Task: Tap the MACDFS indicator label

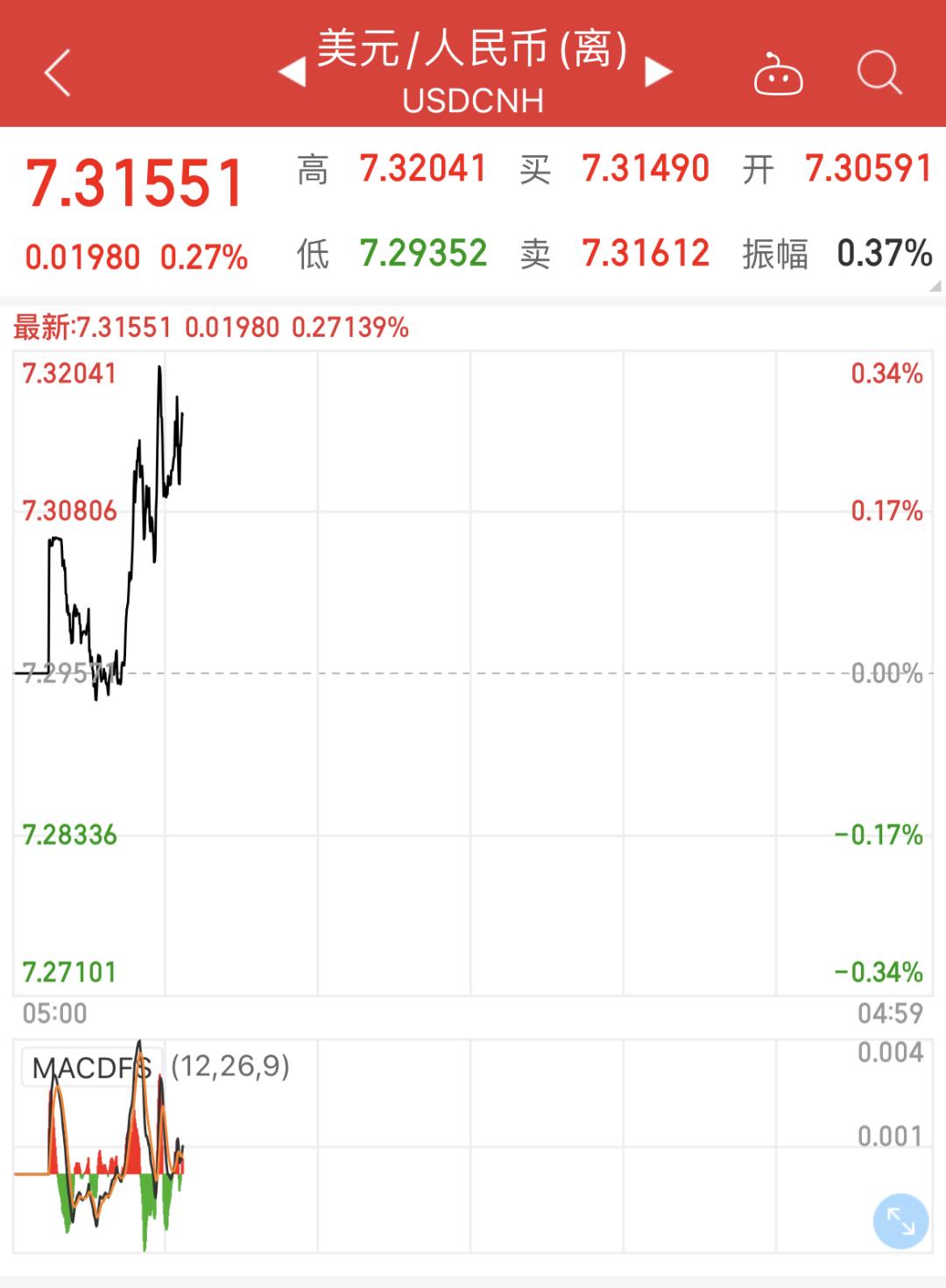Action: tap(92, 1067)
